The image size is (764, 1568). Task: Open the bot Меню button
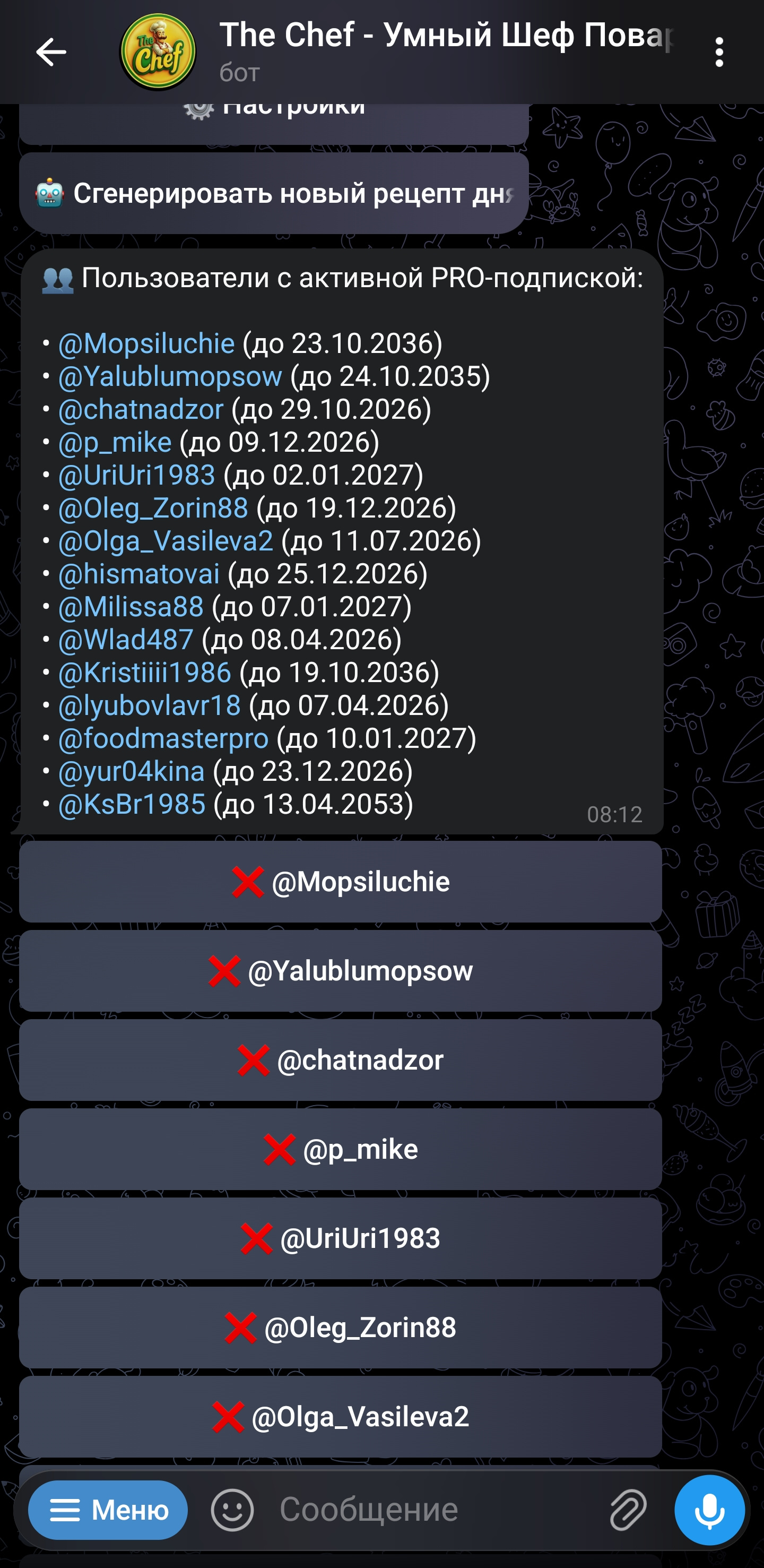tap(108, 1510)
